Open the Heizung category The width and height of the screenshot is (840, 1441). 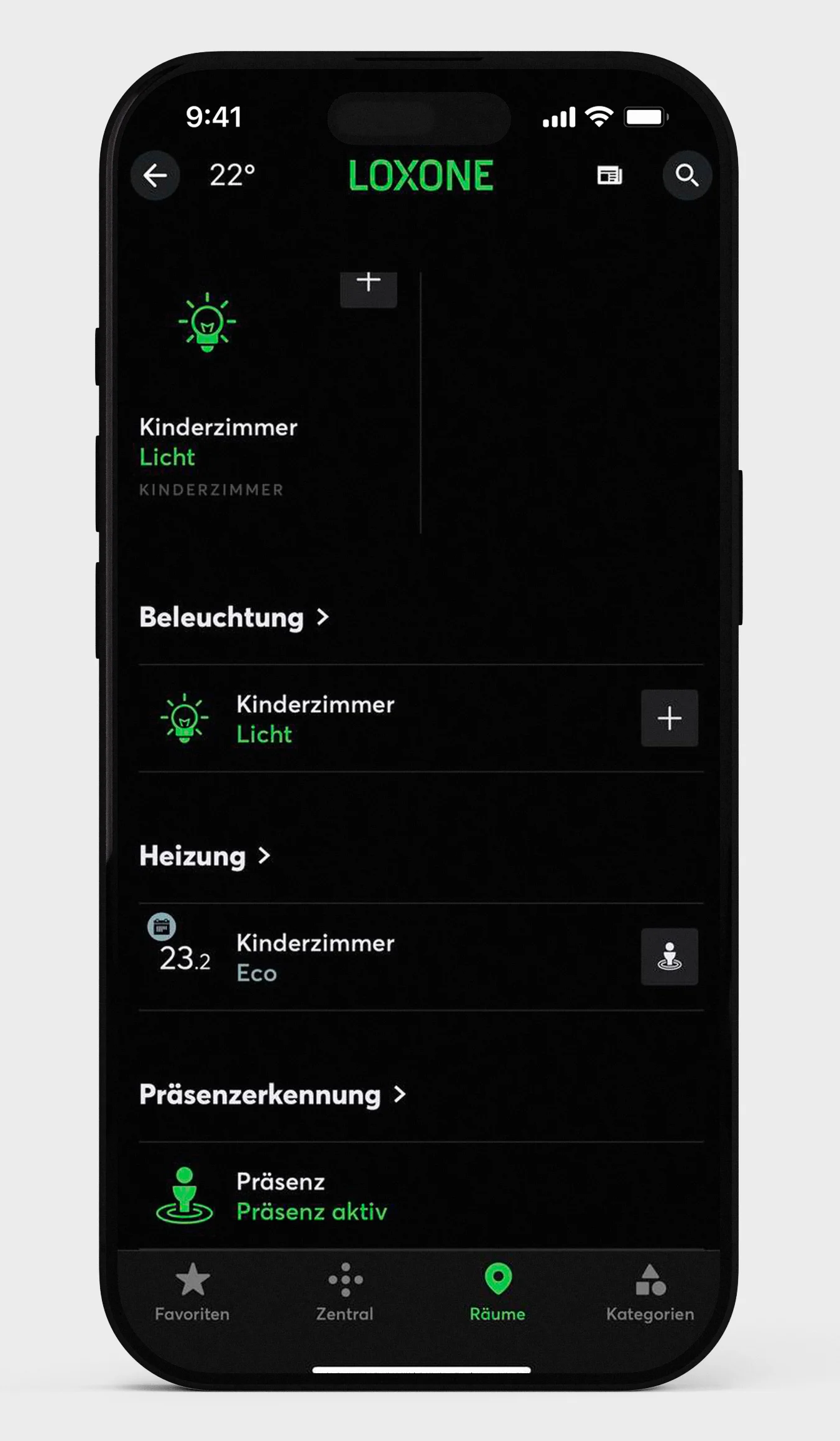click(205, 856)
